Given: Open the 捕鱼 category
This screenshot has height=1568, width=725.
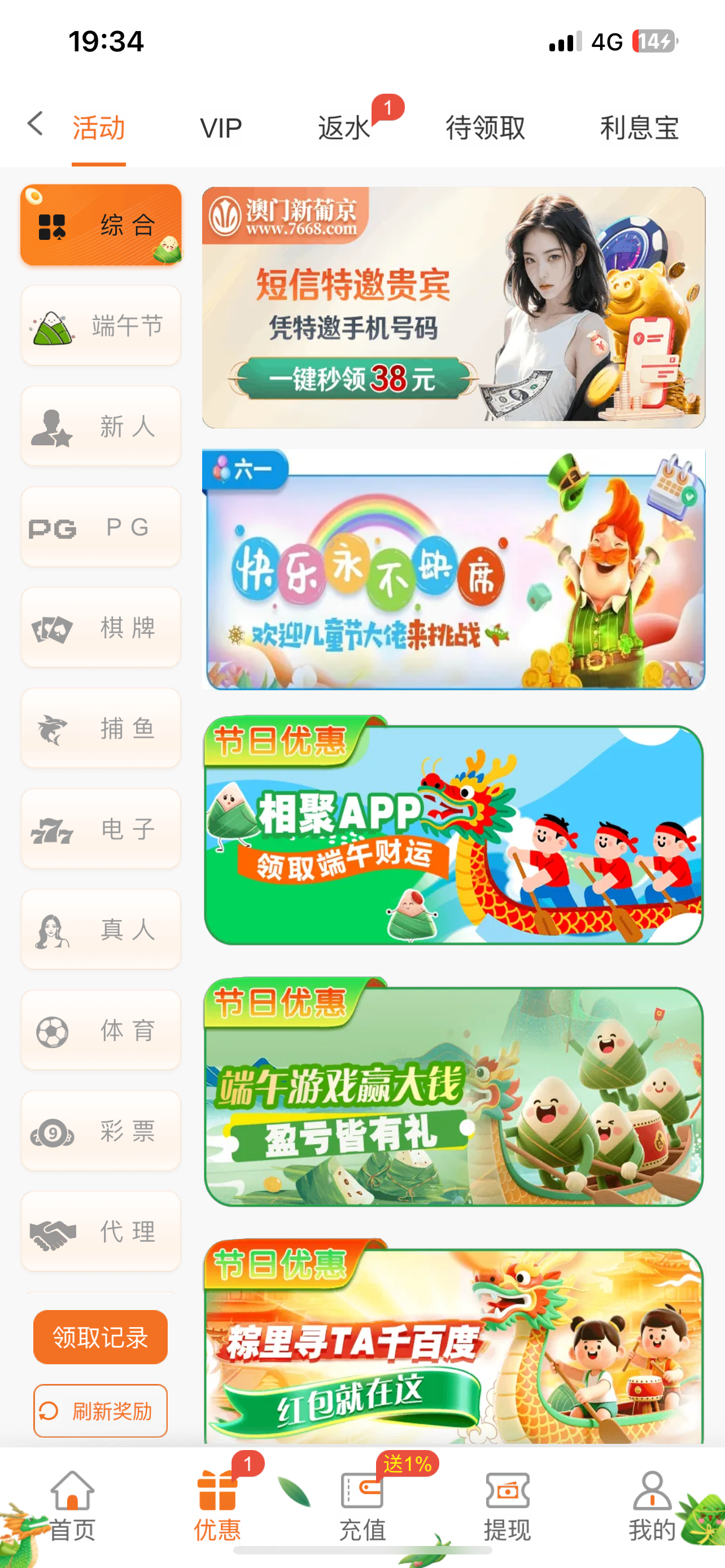Looking at the screenshot, I should (x=101, y=728).
